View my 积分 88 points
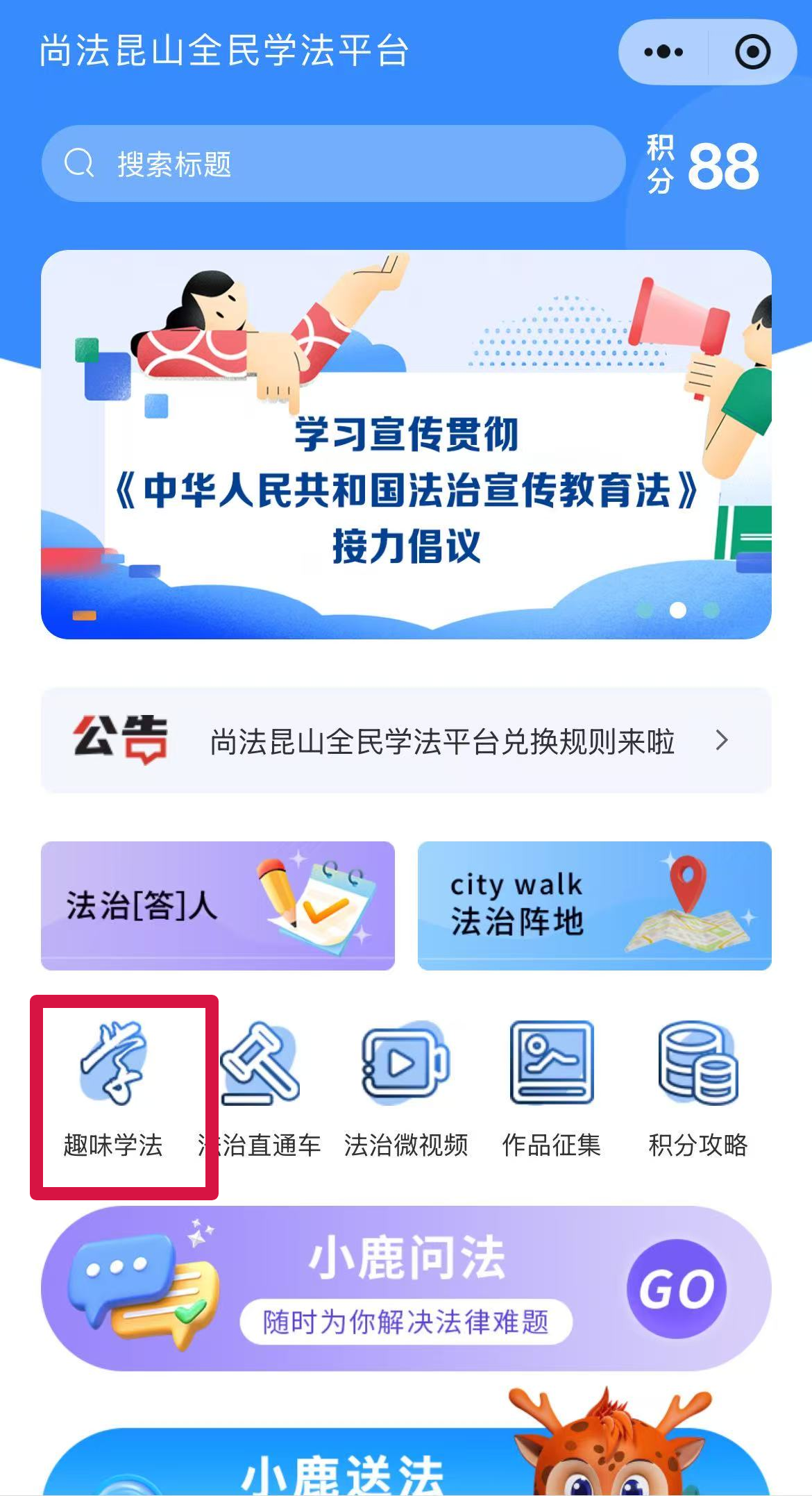 702,165
